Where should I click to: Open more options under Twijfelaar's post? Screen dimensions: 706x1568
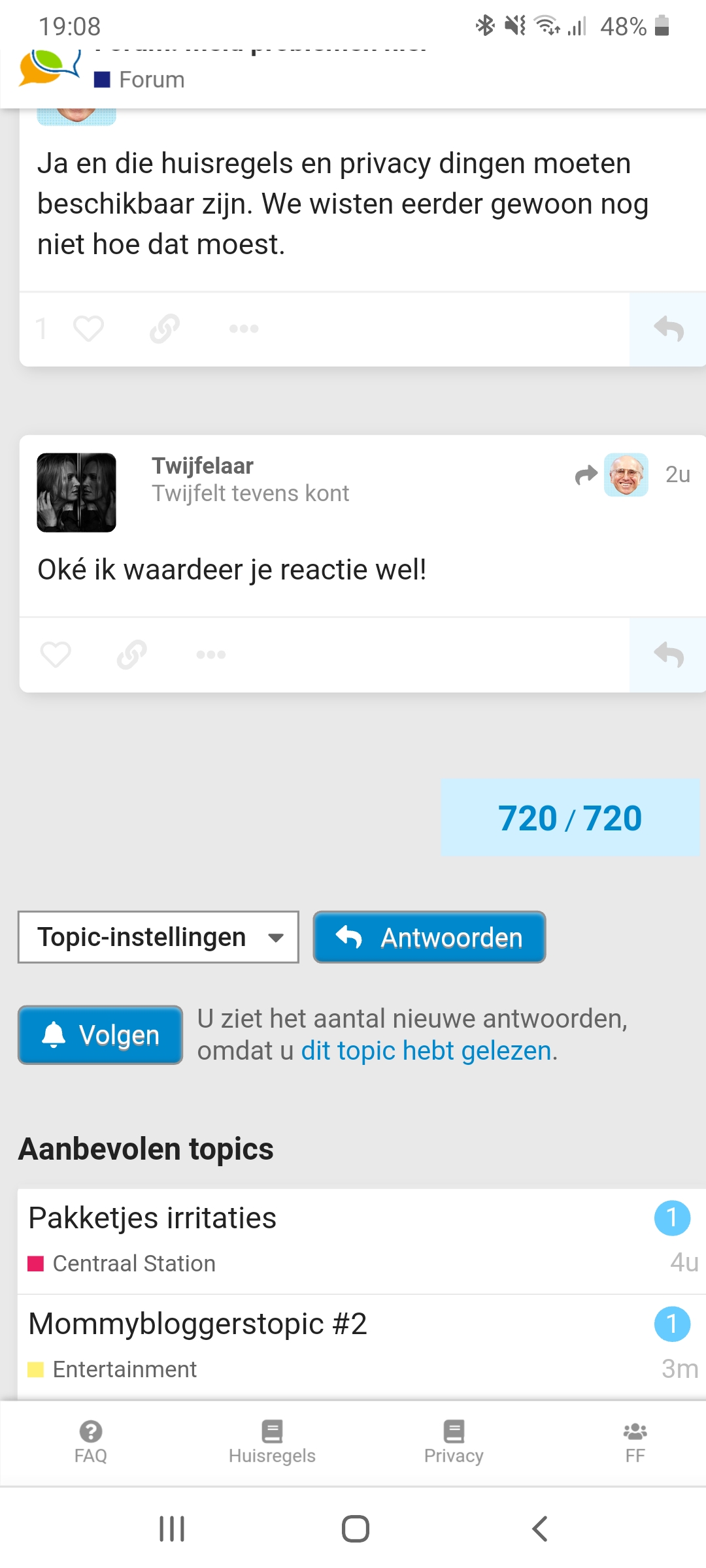(210, 655)
